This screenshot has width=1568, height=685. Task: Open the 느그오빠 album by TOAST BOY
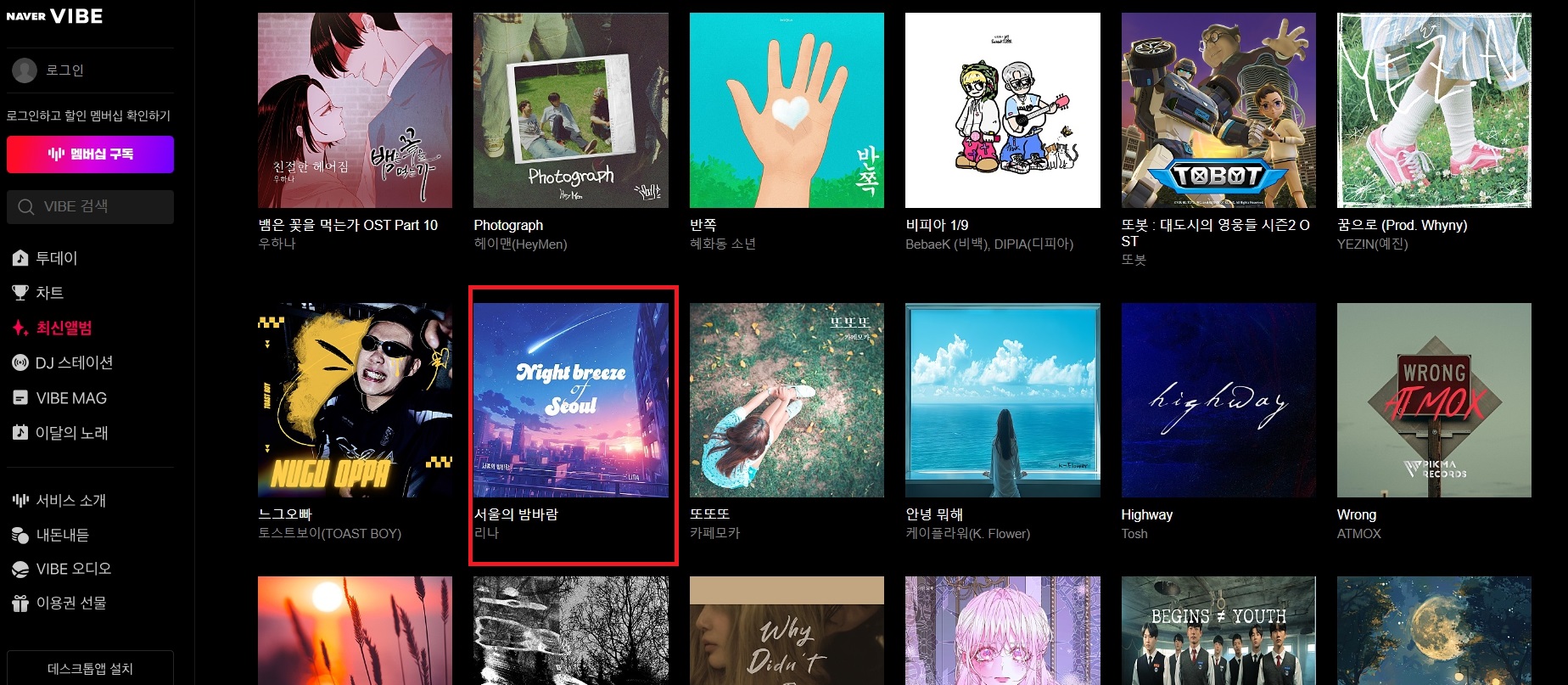(x=355, y=400)
